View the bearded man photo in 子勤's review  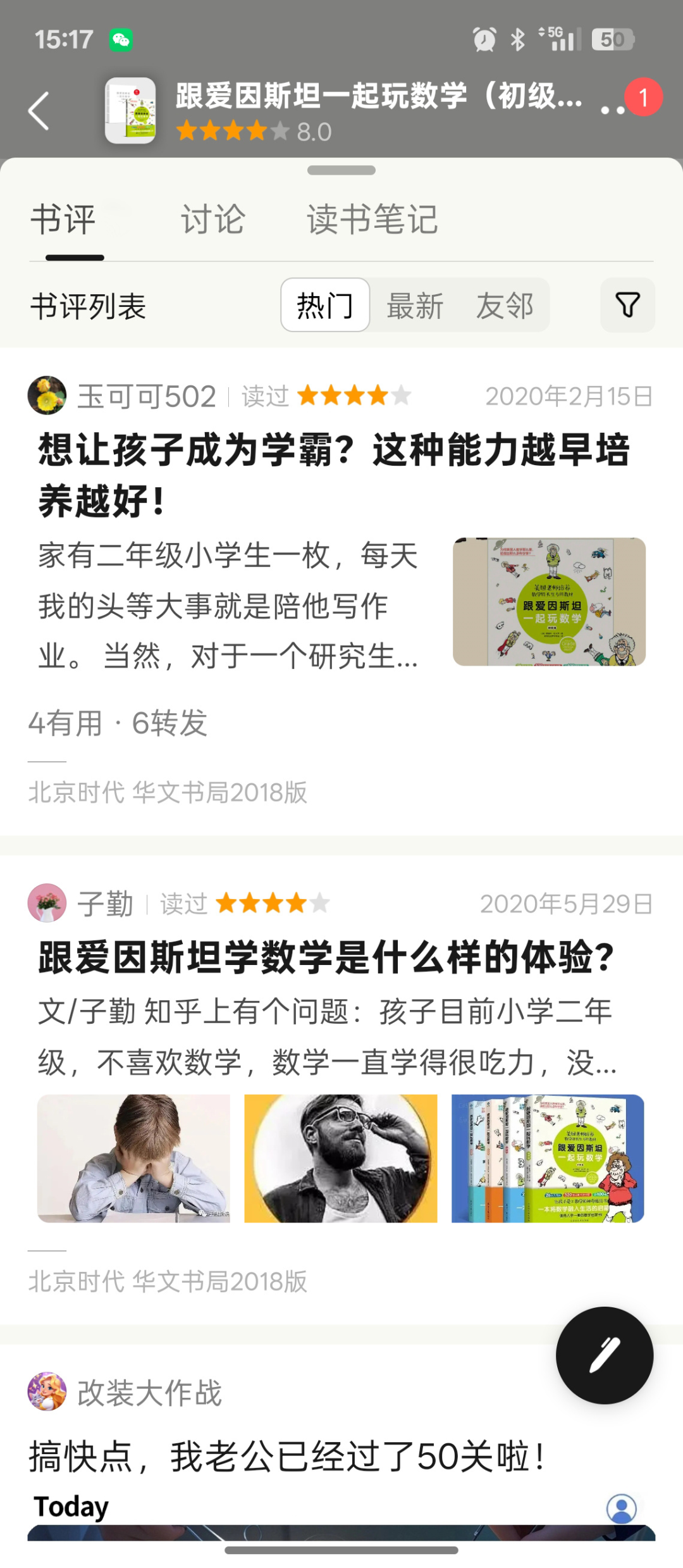pos(341,1158)
